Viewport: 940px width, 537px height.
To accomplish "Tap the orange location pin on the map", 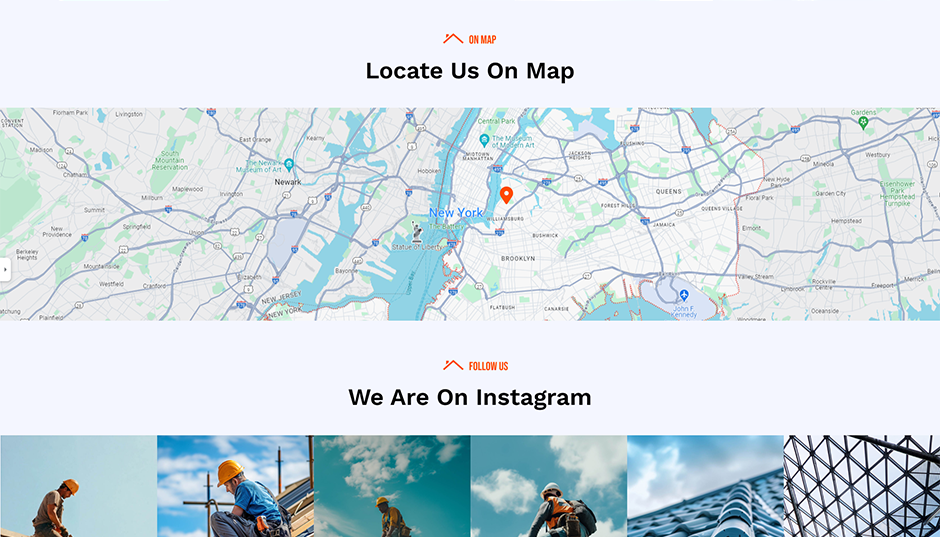I will [x=506, y=194].
